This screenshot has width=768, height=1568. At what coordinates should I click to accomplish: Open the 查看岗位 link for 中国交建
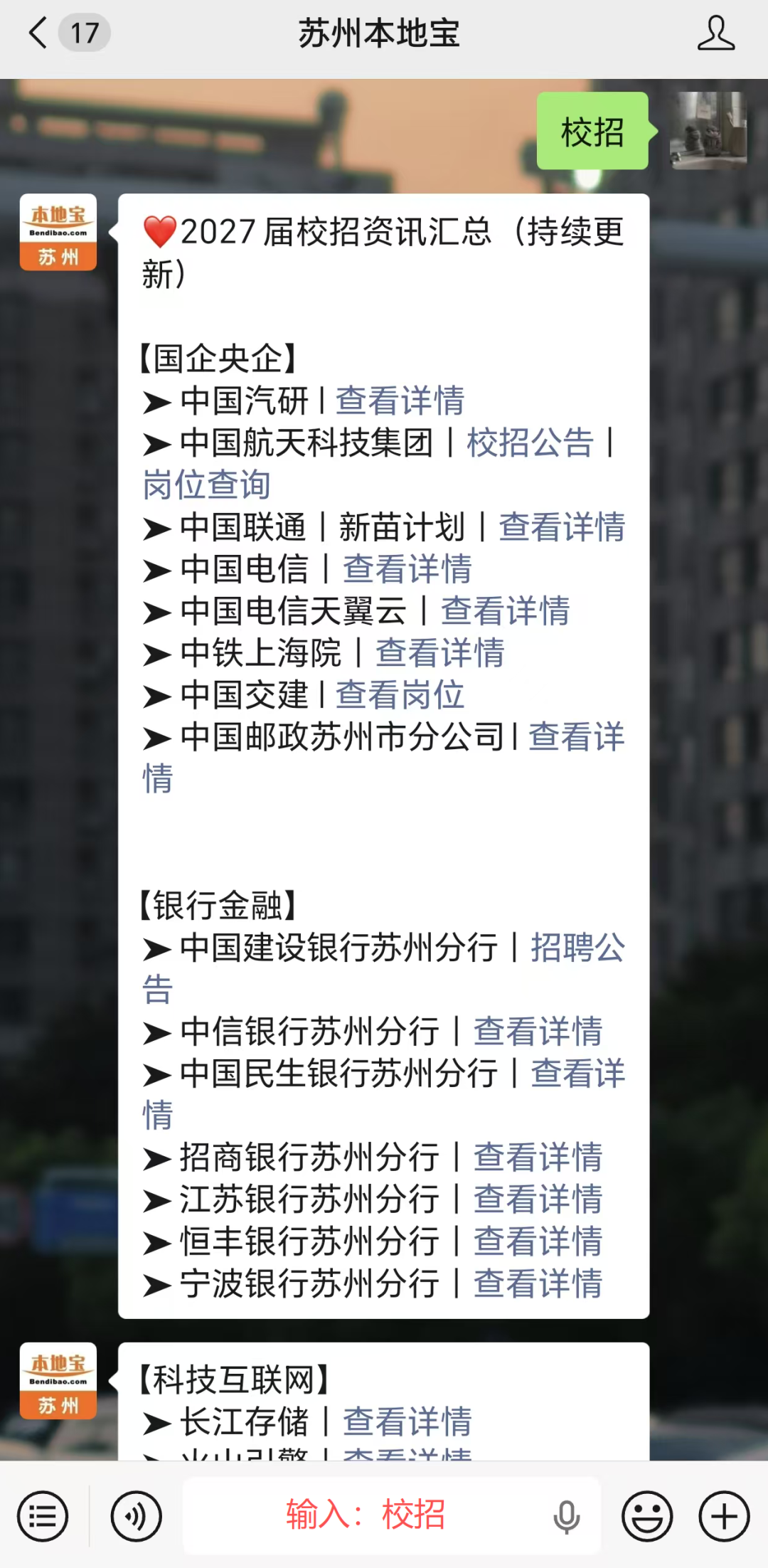pyautogui.click(x=400, y=694)
